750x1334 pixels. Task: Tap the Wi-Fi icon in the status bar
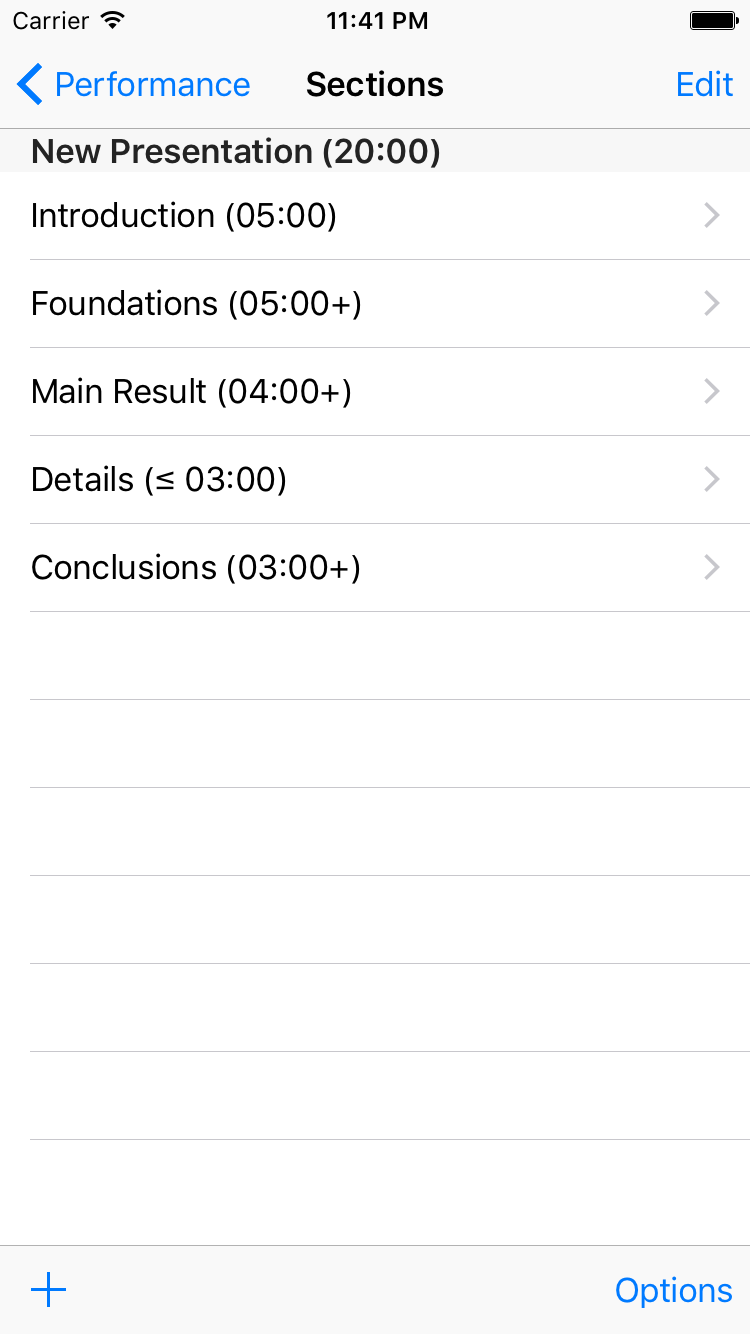click(113, 19)
